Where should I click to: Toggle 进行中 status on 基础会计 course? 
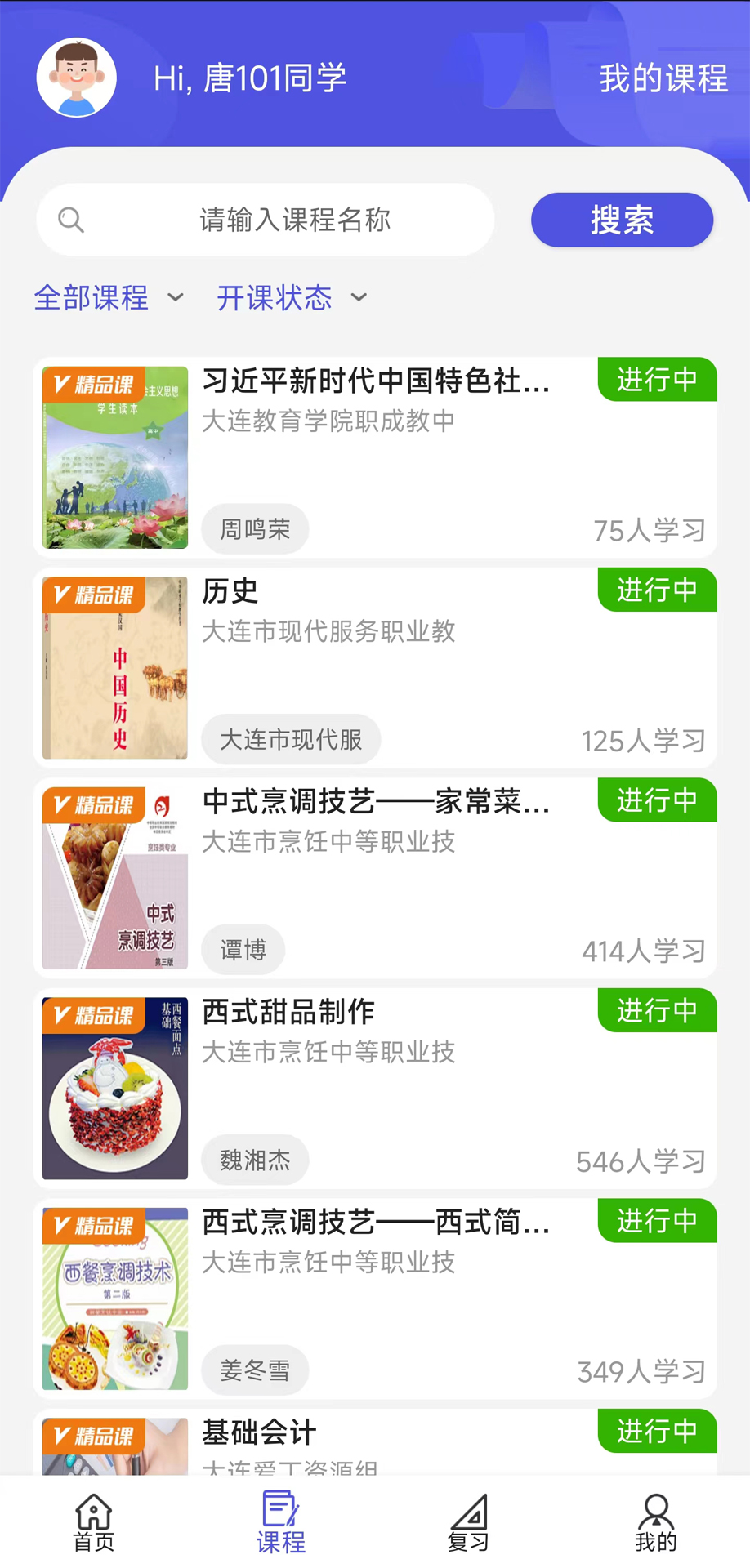[x=657, y=1431]
